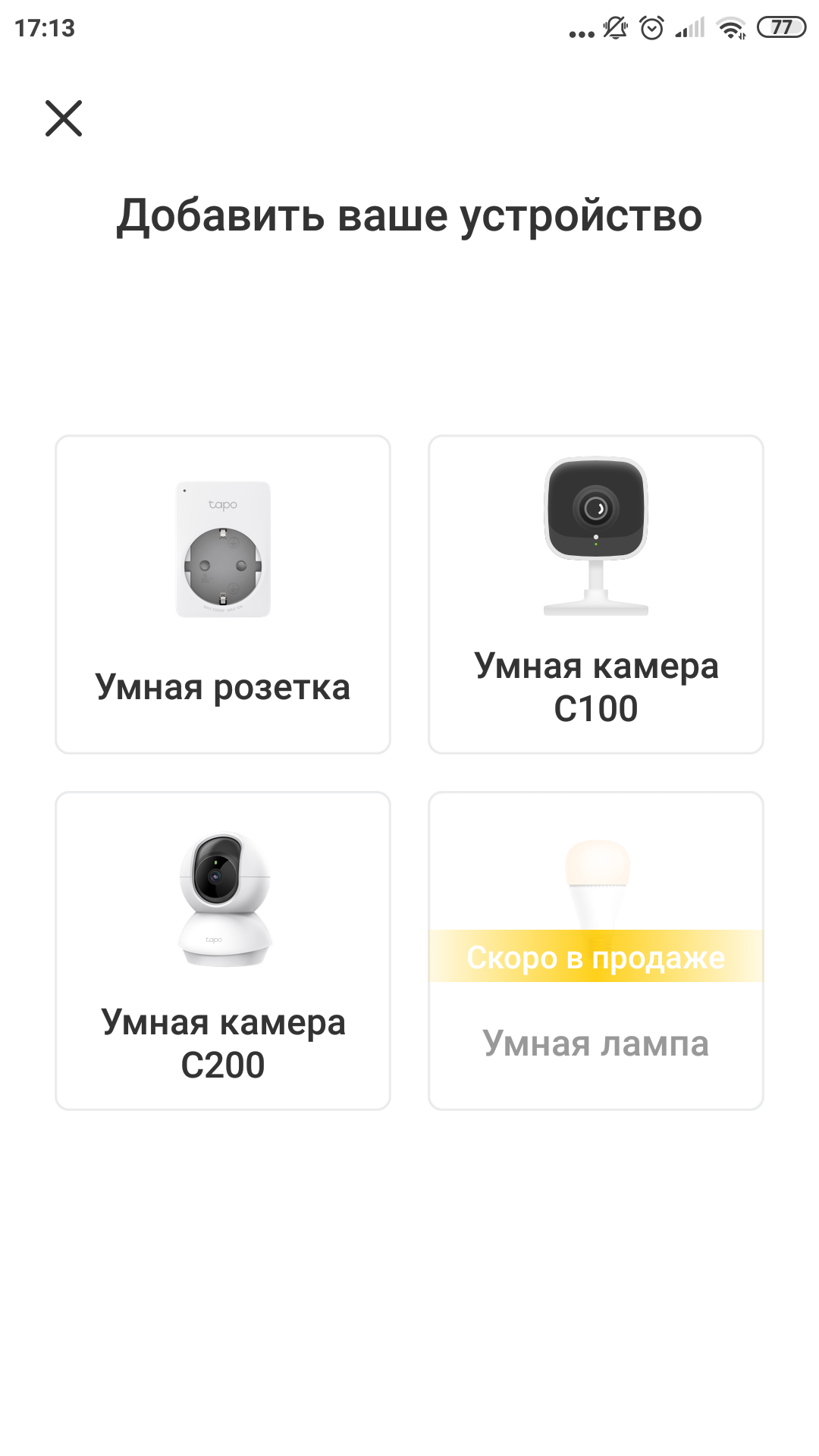This screenshot has width=819, height=1456.
Task: Open the Умная камера C200 card
Action: (223, 951)
